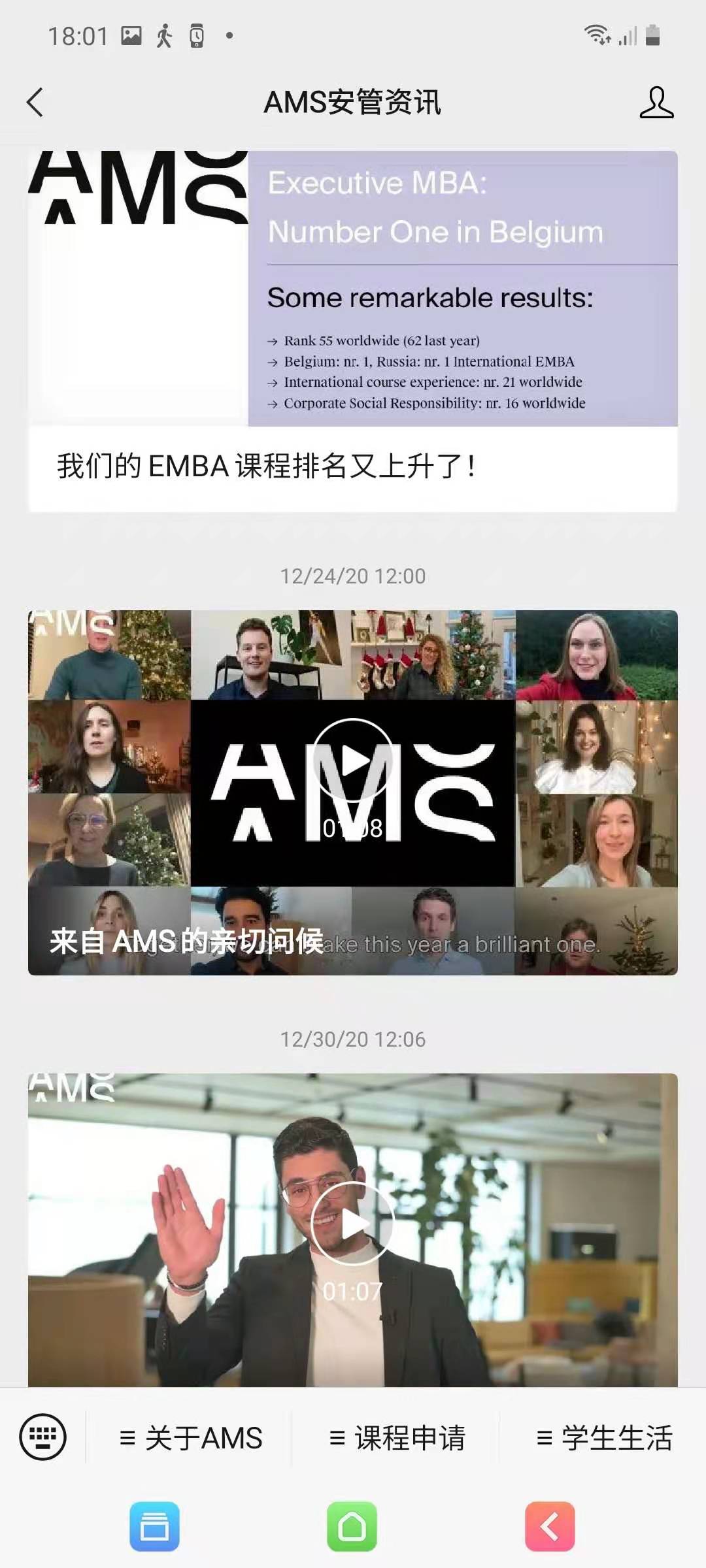Play the 01:07 waving man video

(x=353, y=1223)
